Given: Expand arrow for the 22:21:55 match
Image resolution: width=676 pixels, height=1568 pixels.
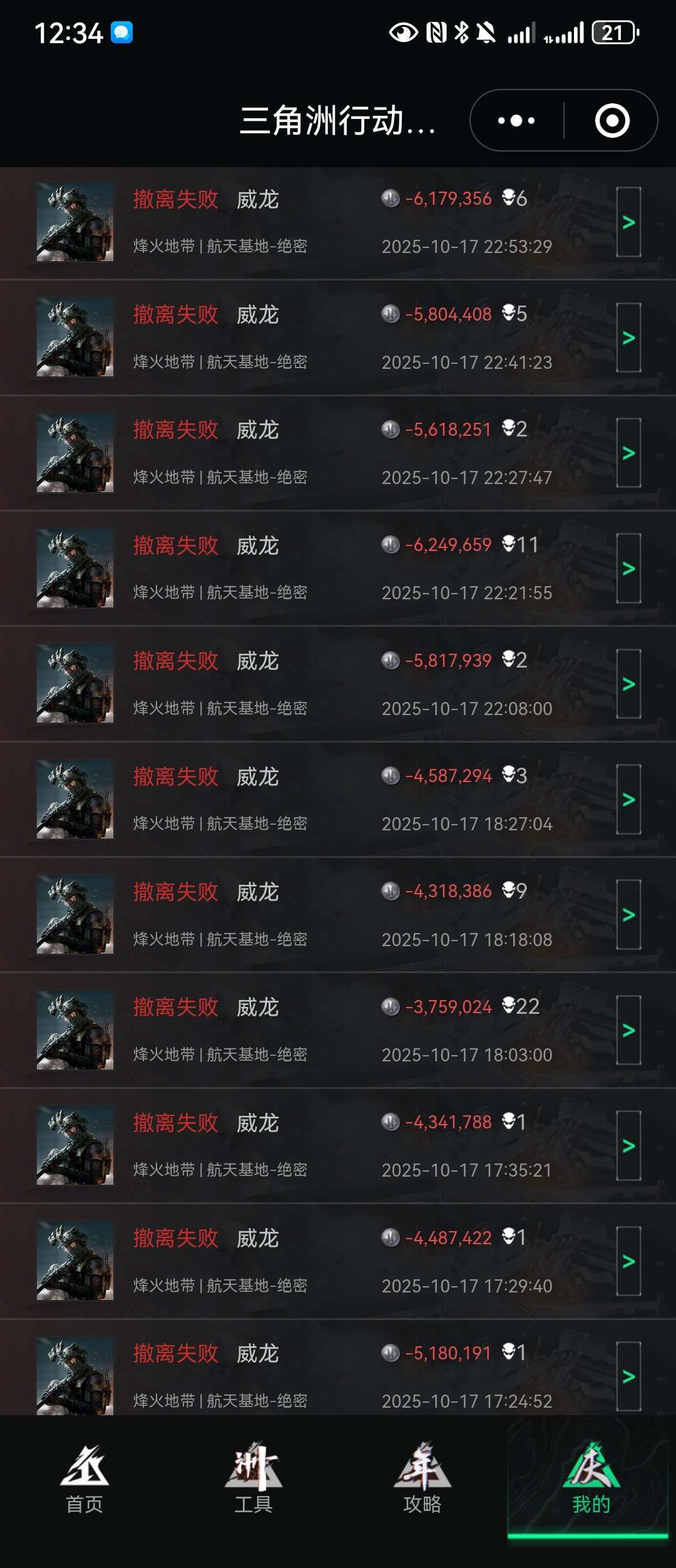Looking at the screenshot, I should coord(628,569).
